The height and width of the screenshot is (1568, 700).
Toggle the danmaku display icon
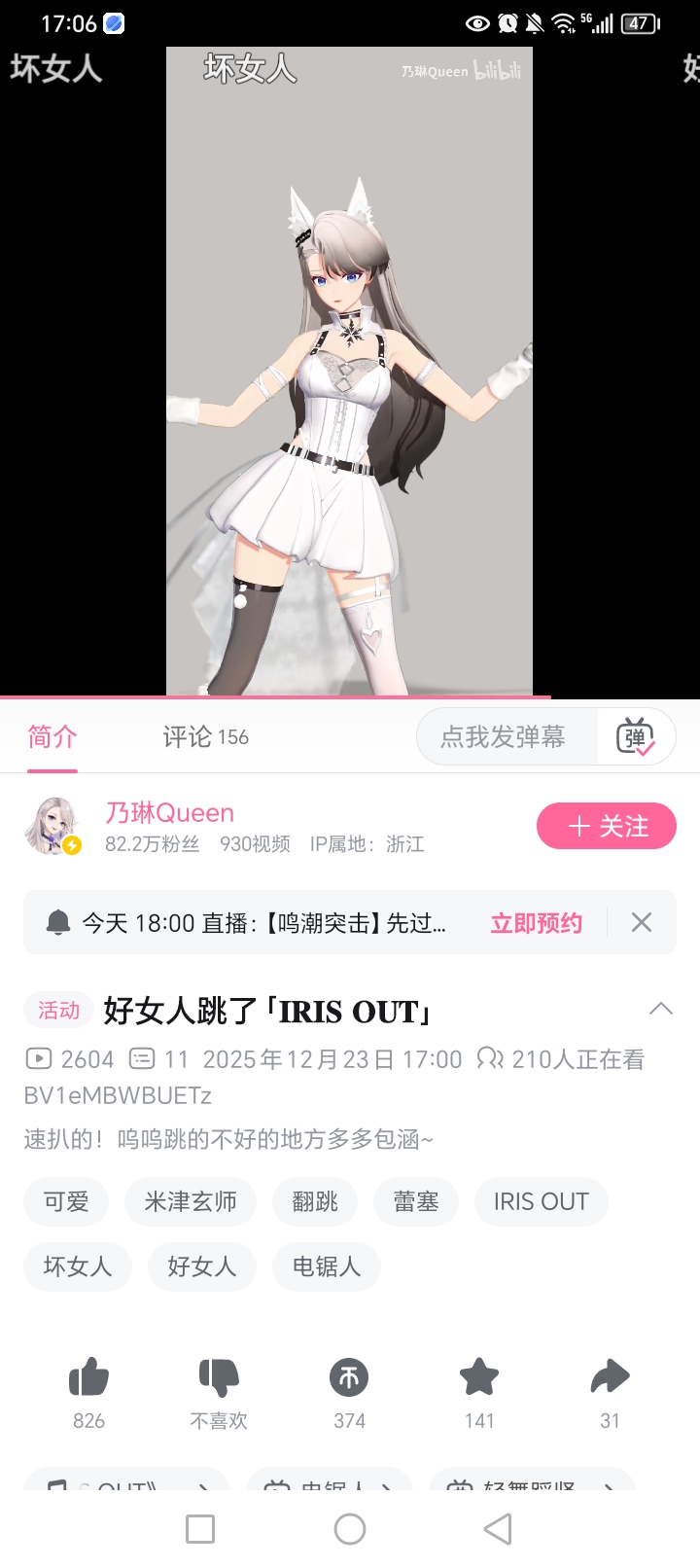tap(636, 737)
